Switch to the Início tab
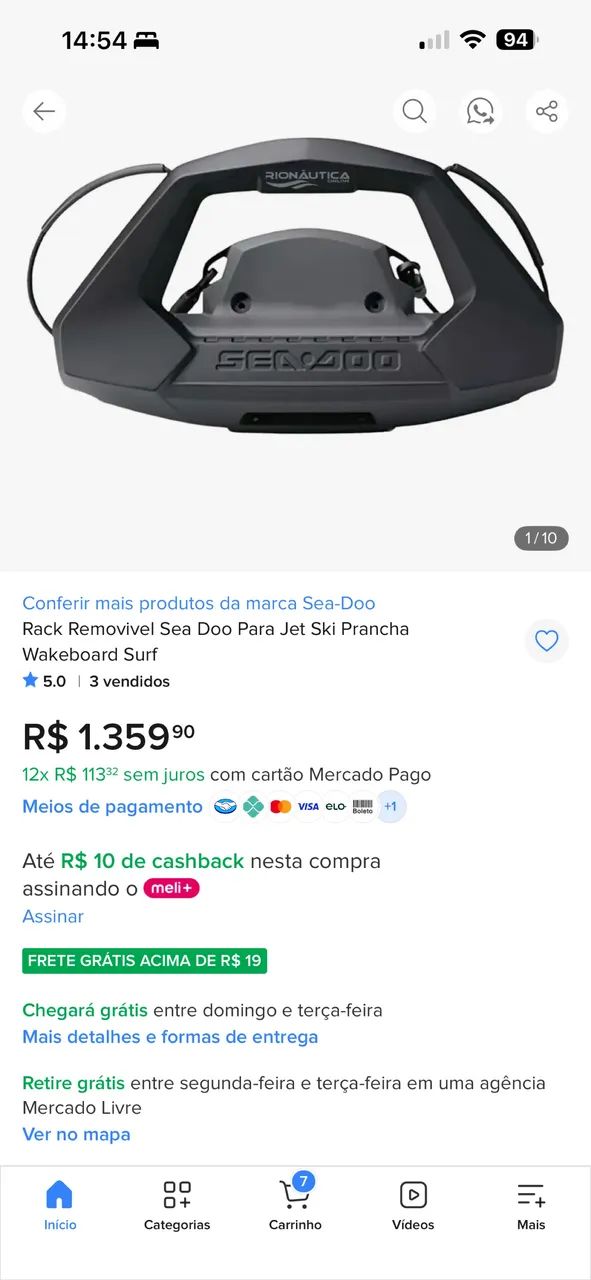This screenshot has height=1280, width=591. point(60,1206)
